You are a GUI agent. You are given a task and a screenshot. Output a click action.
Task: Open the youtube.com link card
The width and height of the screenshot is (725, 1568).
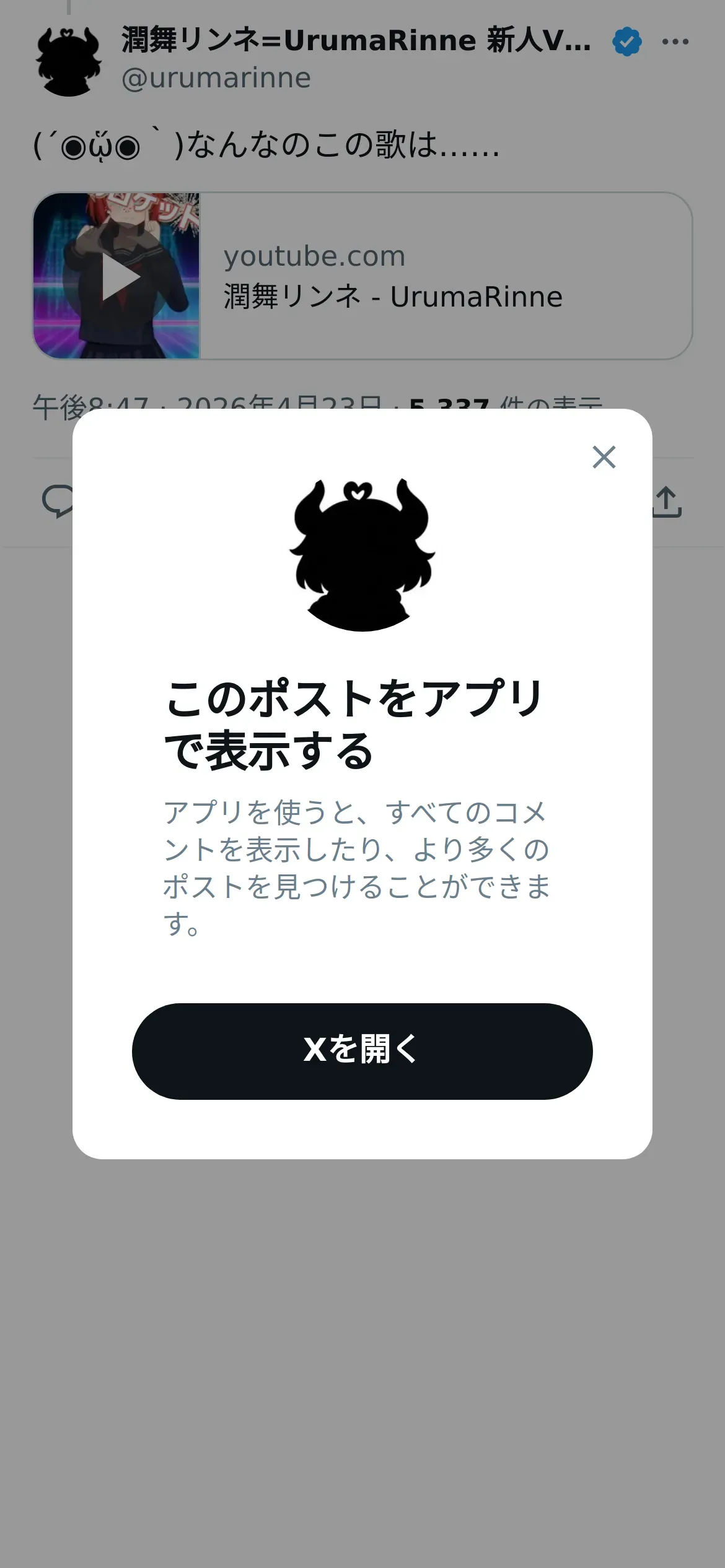[x=362, y=276]
